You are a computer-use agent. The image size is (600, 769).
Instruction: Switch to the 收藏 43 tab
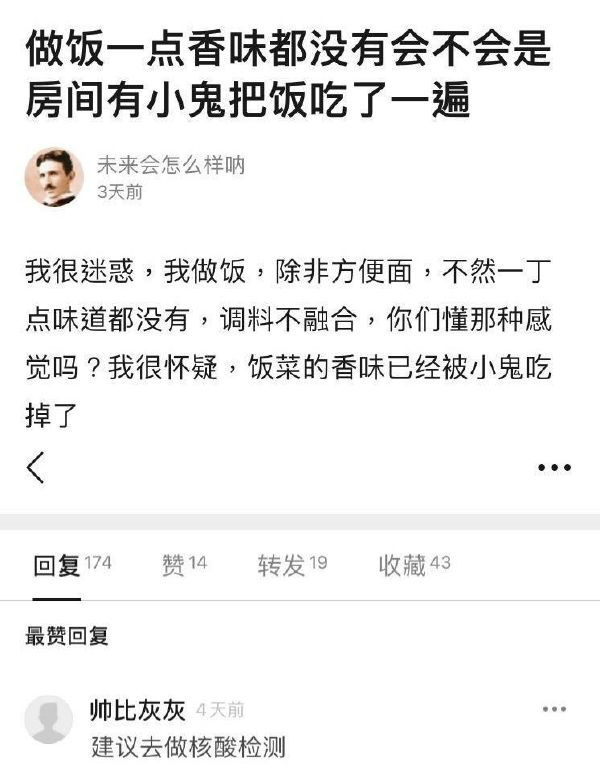(x=414, y=565)
